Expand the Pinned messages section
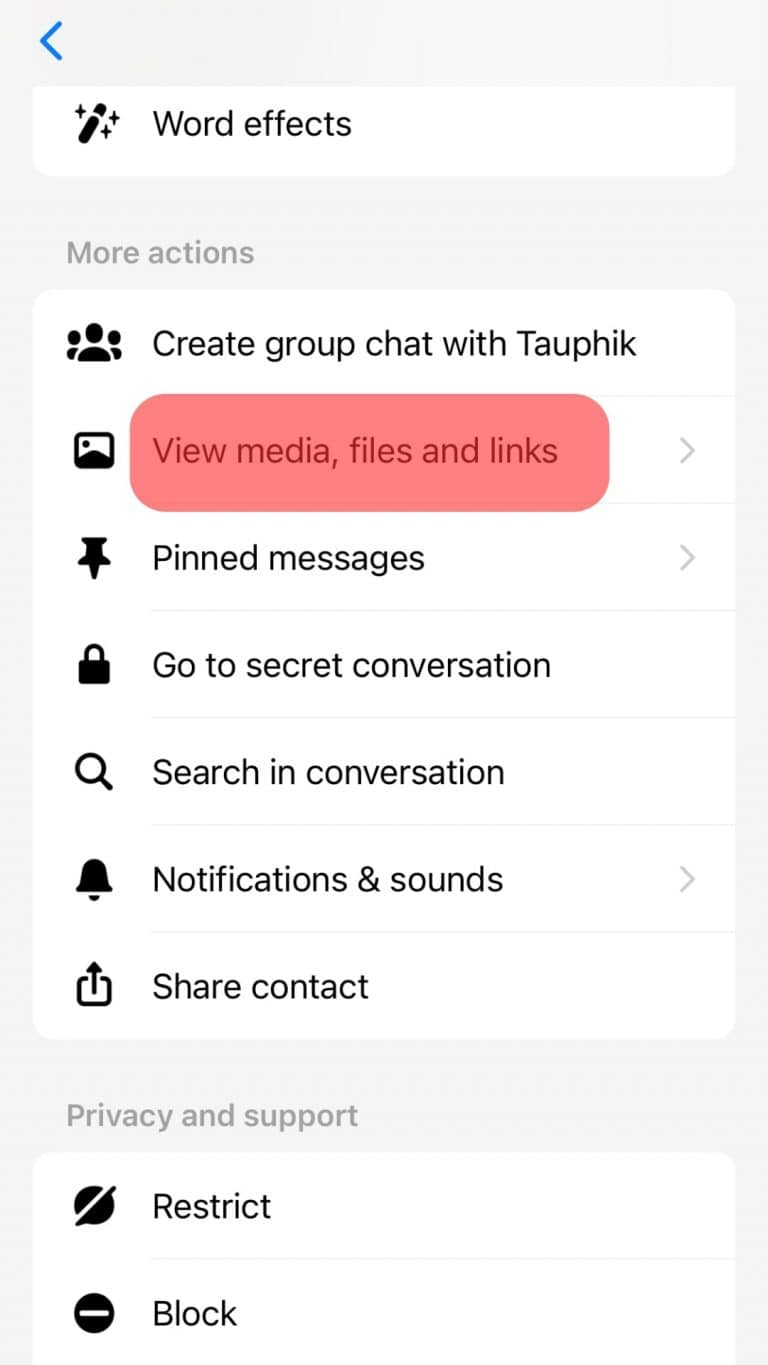This screenshot has width=768, height=1365. [686, 558]
